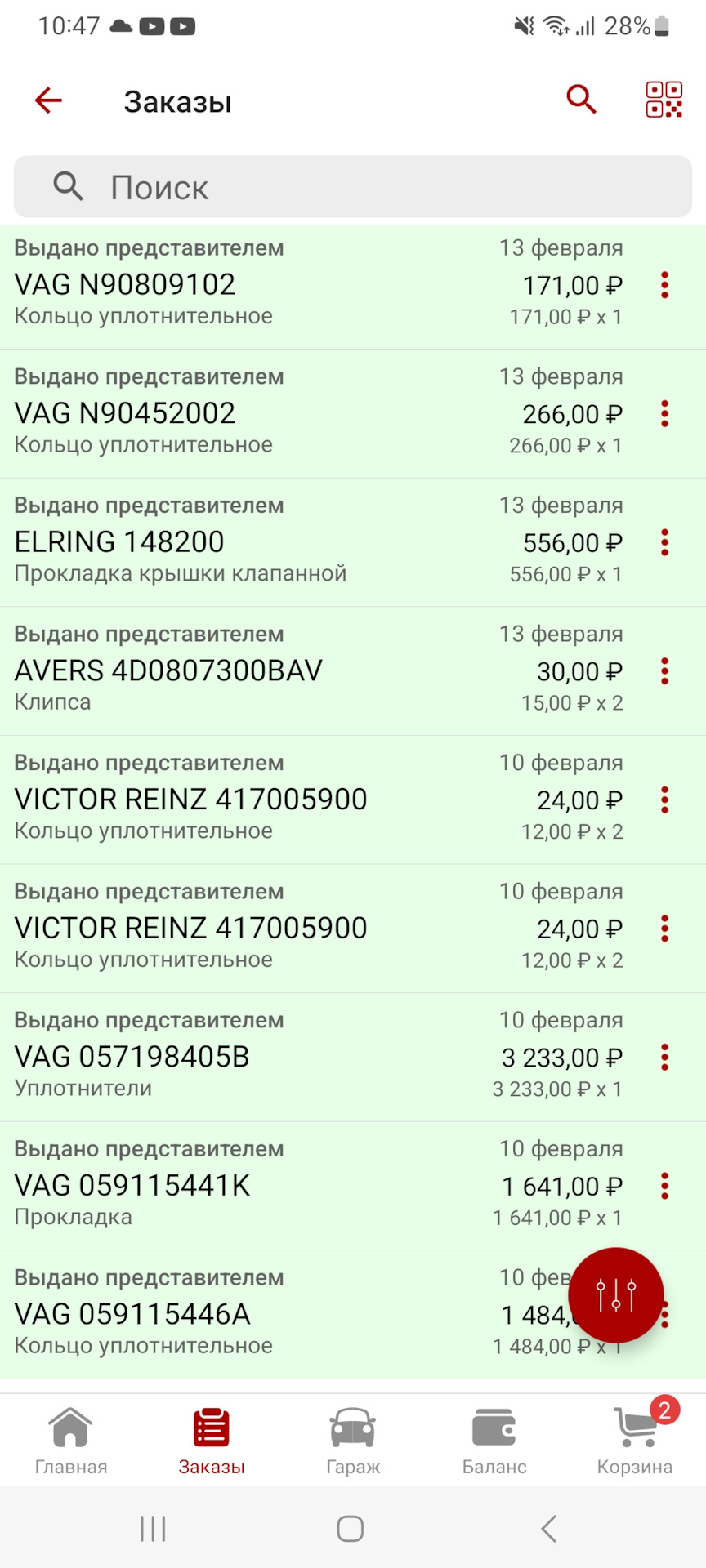Open three-dot menu for AVERS 4D0807300BAV
The width and height of the screenshot is (706, 1568).
point(664,671)
